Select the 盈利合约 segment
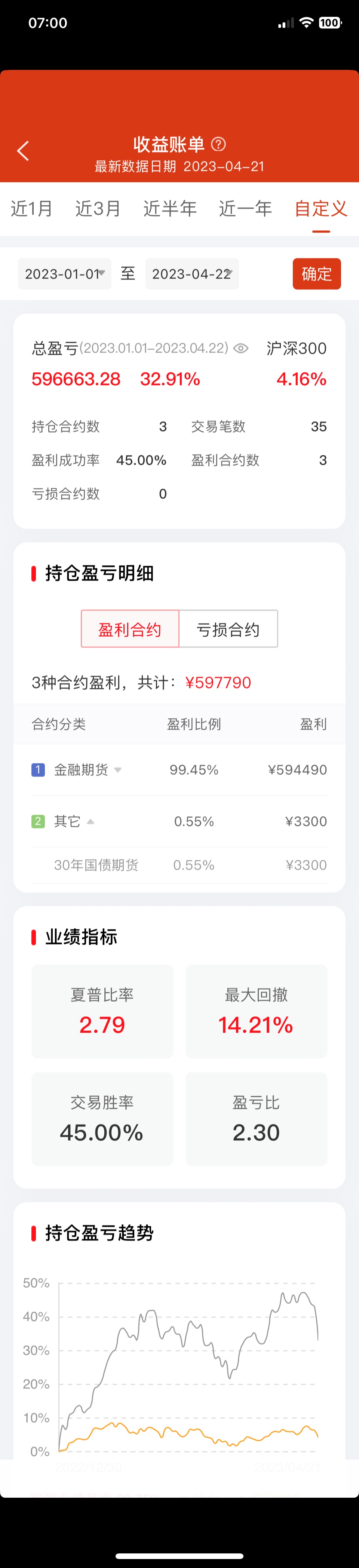Screen dimensions: 359x1568 coord(130,629)
